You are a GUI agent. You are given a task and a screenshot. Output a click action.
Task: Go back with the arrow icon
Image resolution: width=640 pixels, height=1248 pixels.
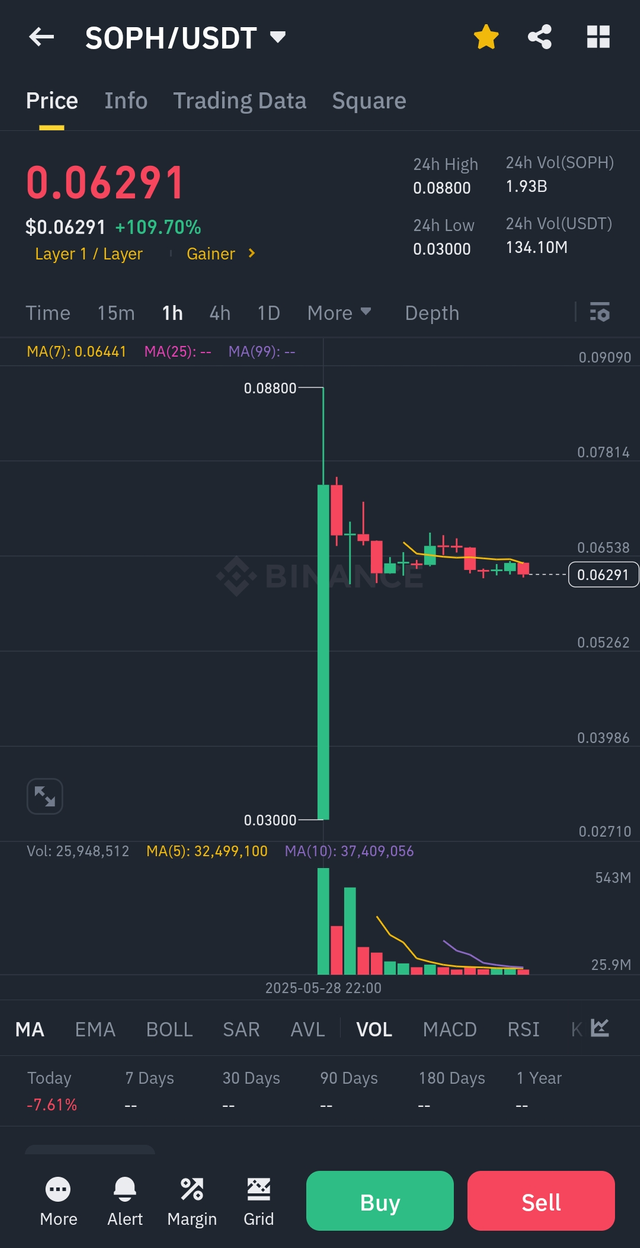tap(41, 38)
